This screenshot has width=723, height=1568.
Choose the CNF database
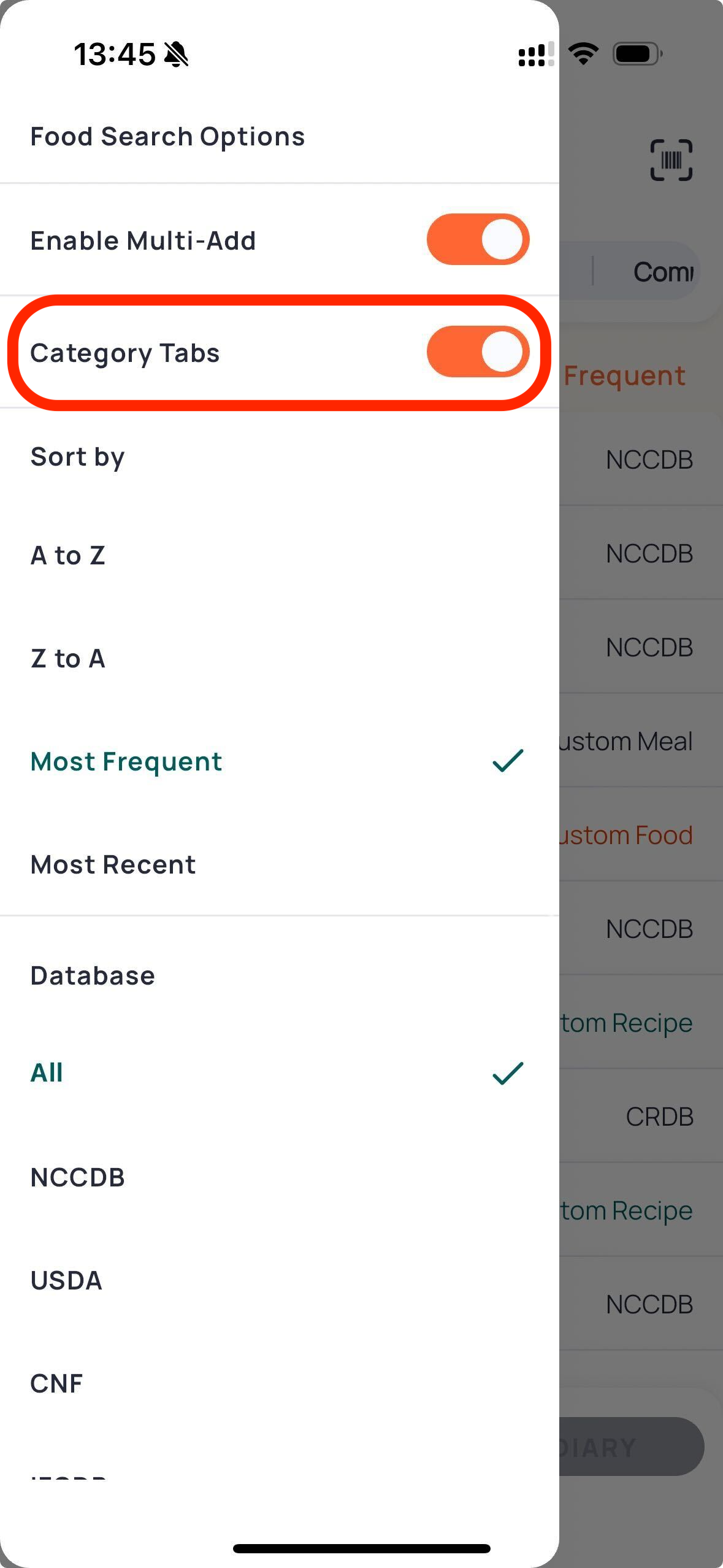(x=280, y=1383)
